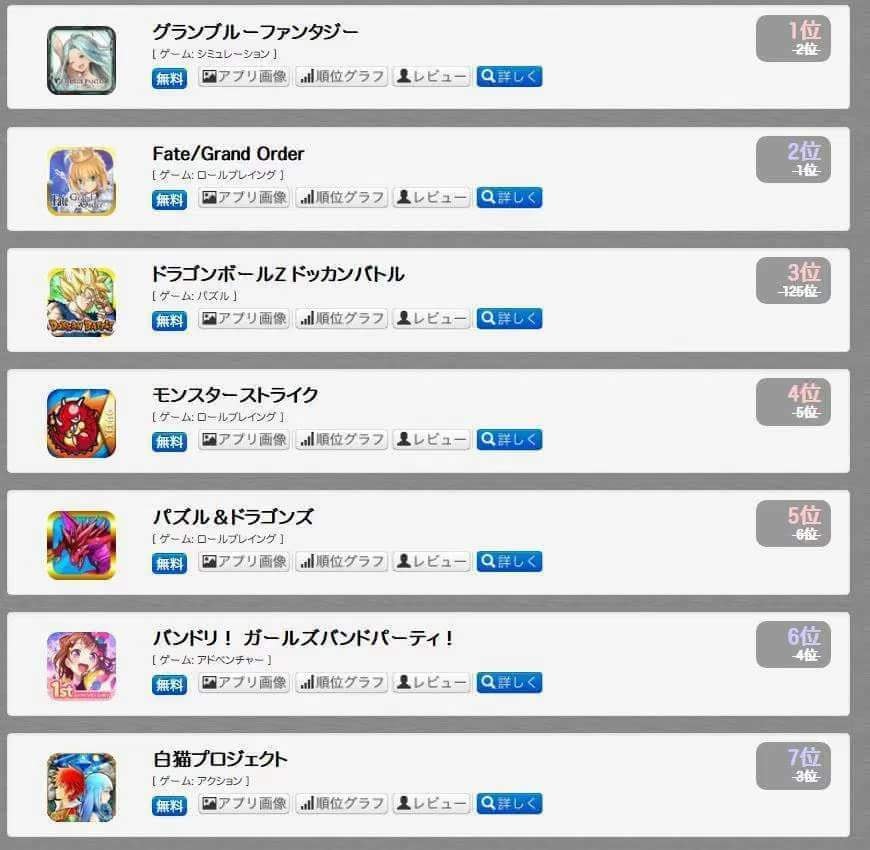Open details for ドラゴンボールZ ドッカンバトル
Screen dimensions: 870x850
(509, 319)
